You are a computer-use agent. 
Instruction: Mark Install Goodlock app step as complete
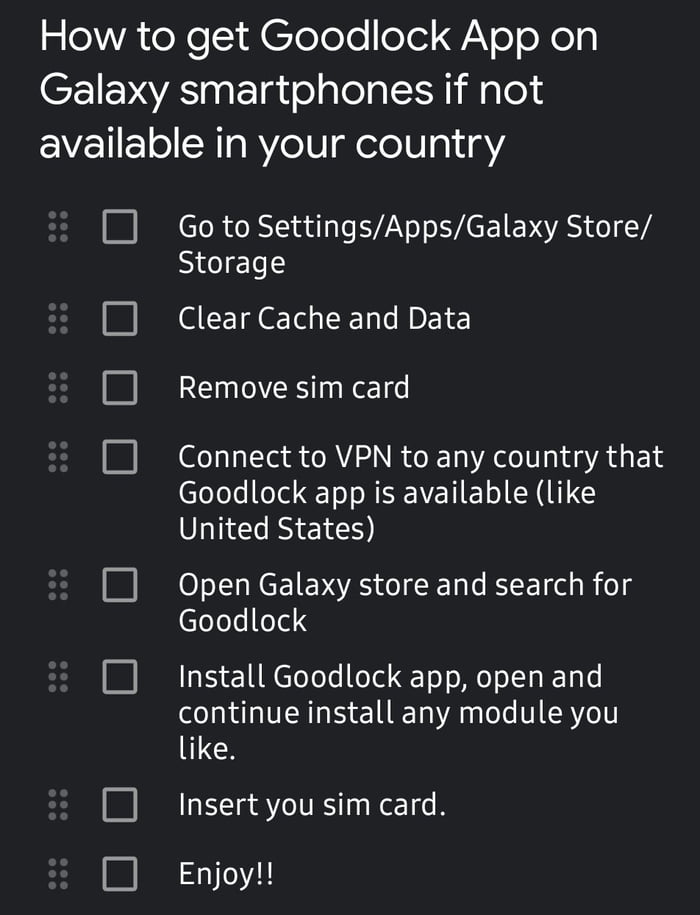pos(120,677)
